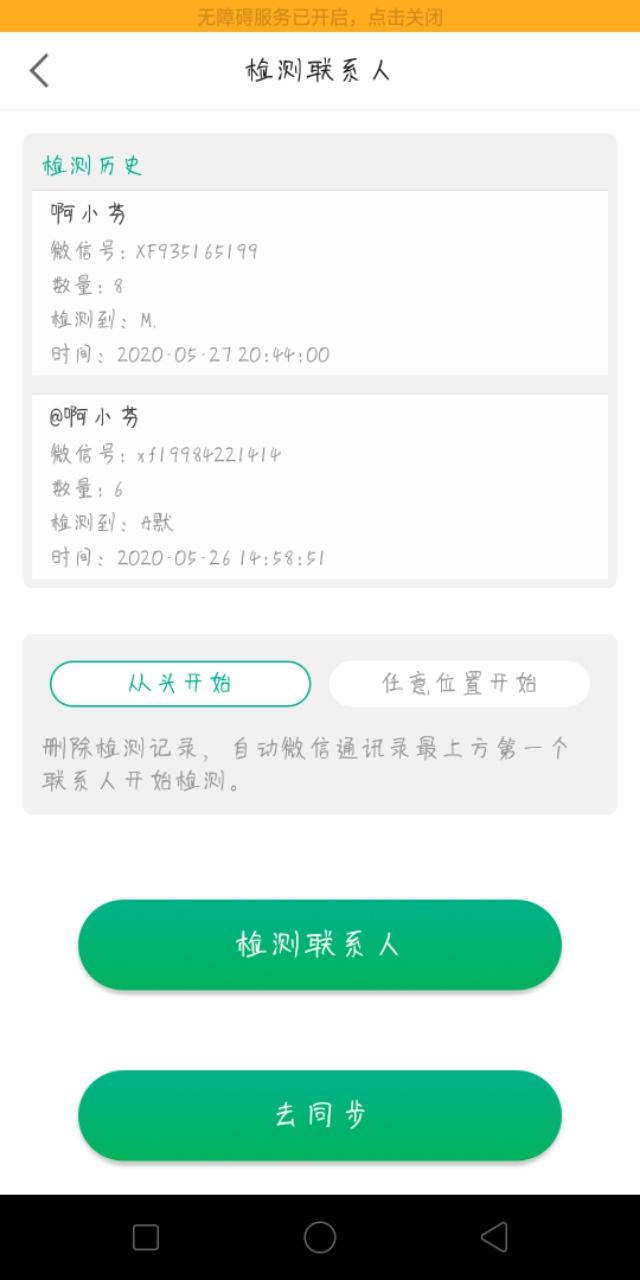Open recent apps from navigation bar

(x=146, y=1238)
